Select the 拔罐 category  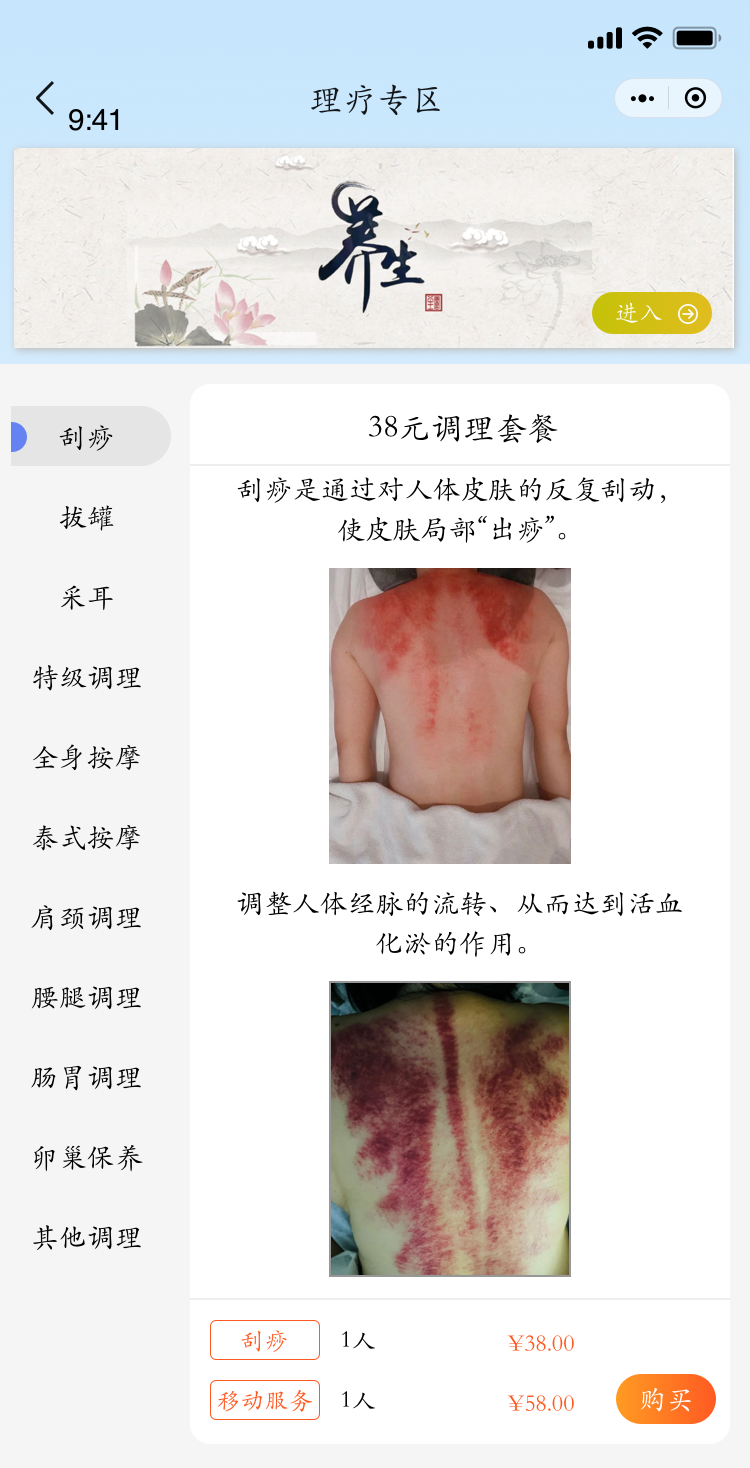click(x=87, y=517)
